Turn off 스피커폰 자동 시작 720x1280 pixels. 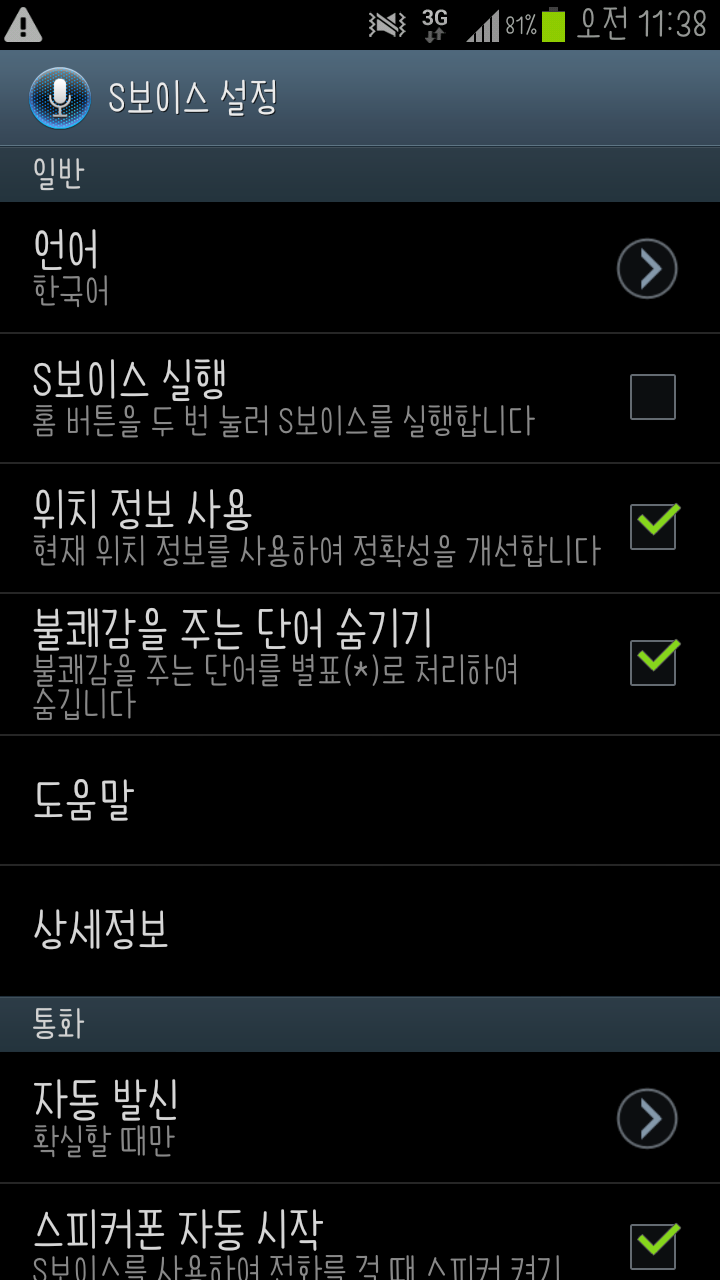pos(652,1244)
